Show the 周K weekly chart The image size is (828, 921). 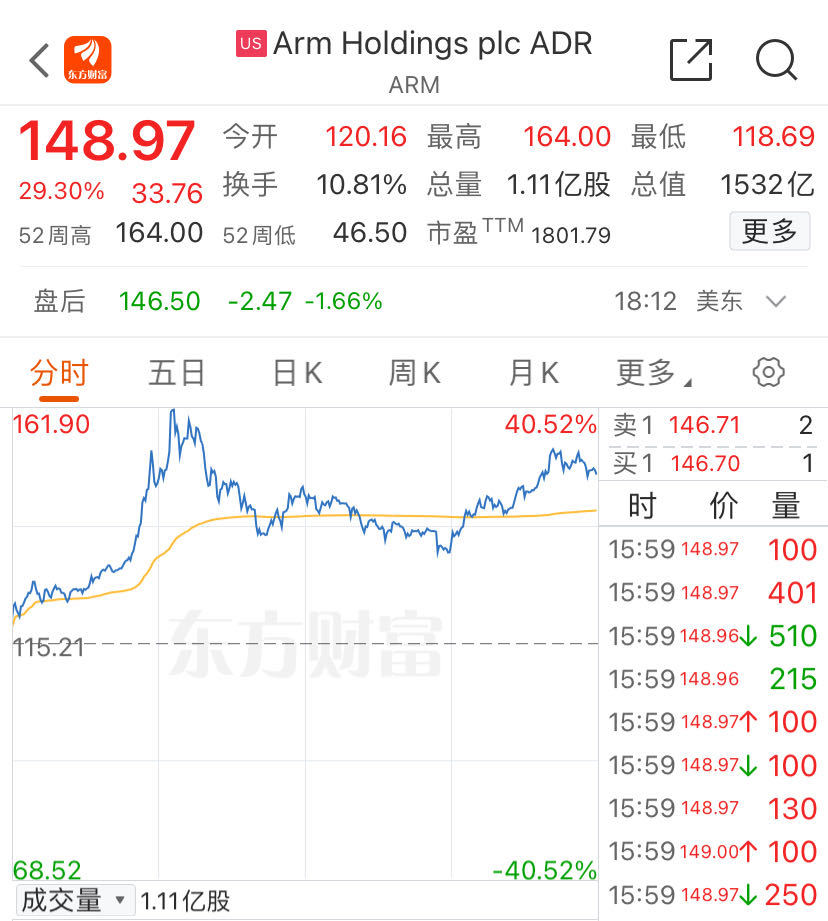coord(414,373)
